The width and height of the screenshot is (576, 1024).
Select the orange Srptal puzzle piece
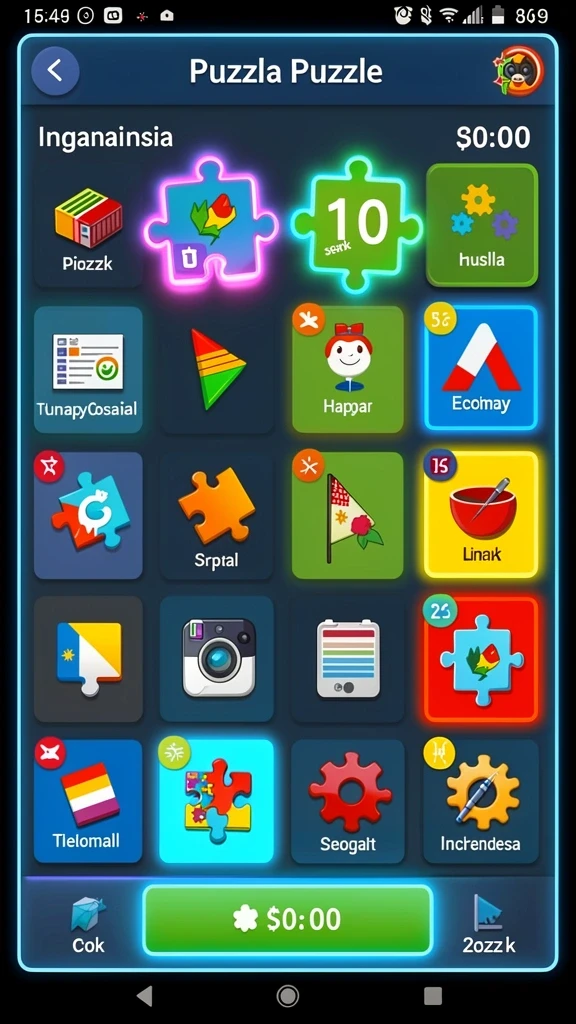(216, 515)
